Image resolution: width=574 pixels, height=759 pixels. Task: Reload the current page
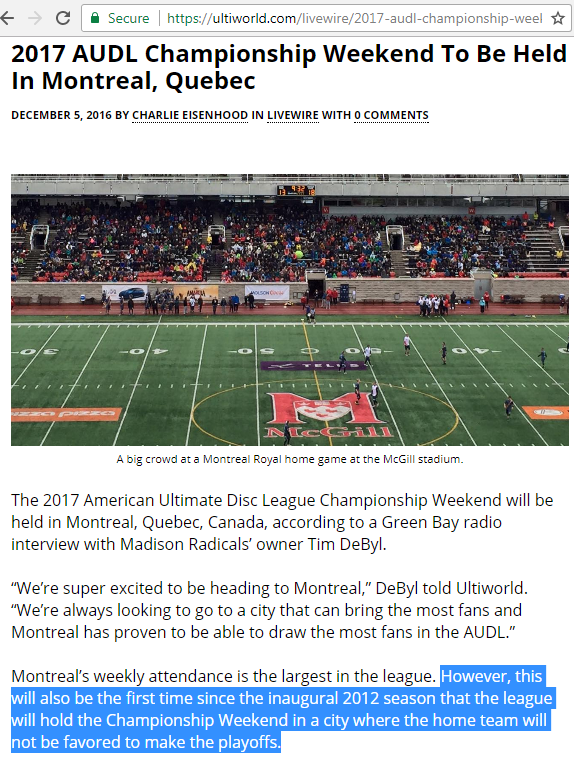click(63, 18)
